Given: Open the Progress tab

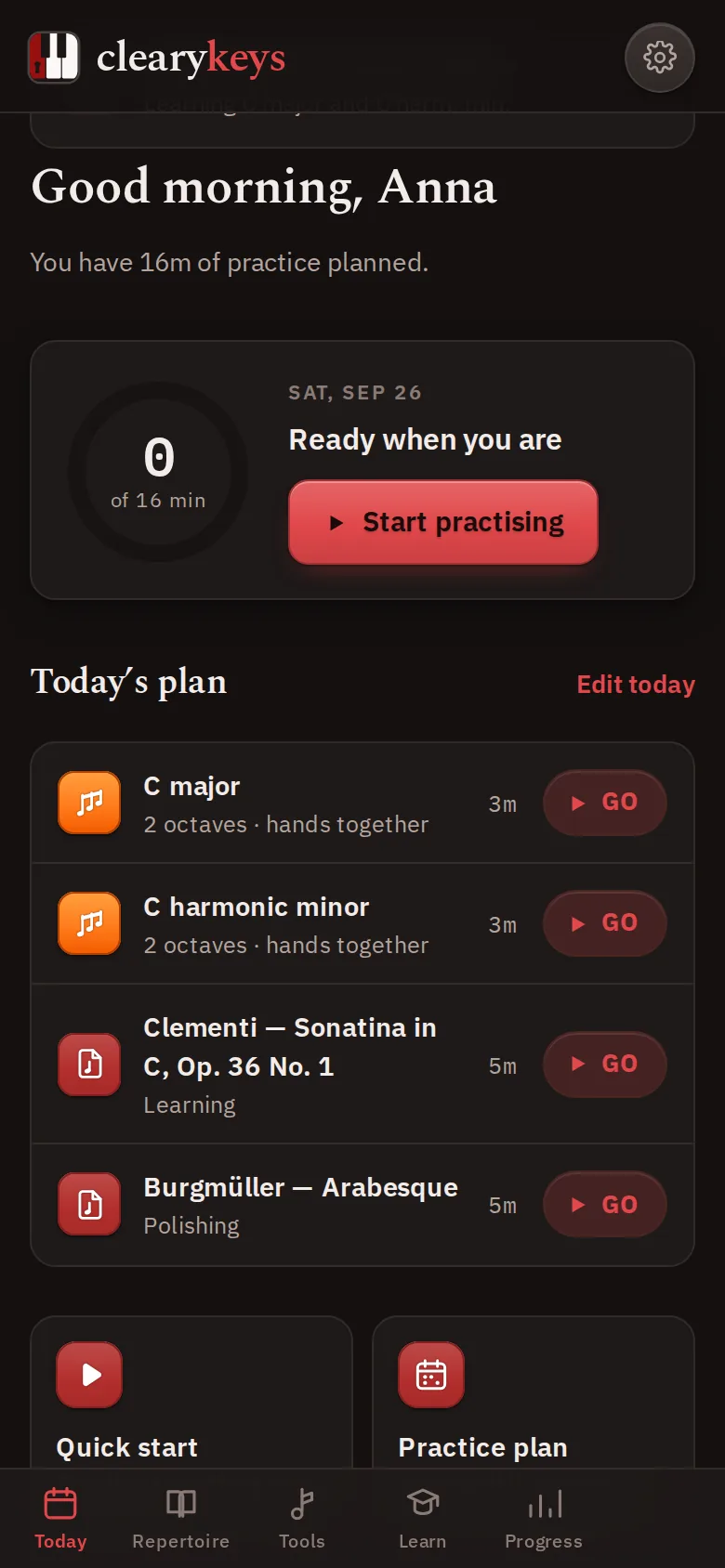Looking at the screenshot, I should coord(544,1520).
